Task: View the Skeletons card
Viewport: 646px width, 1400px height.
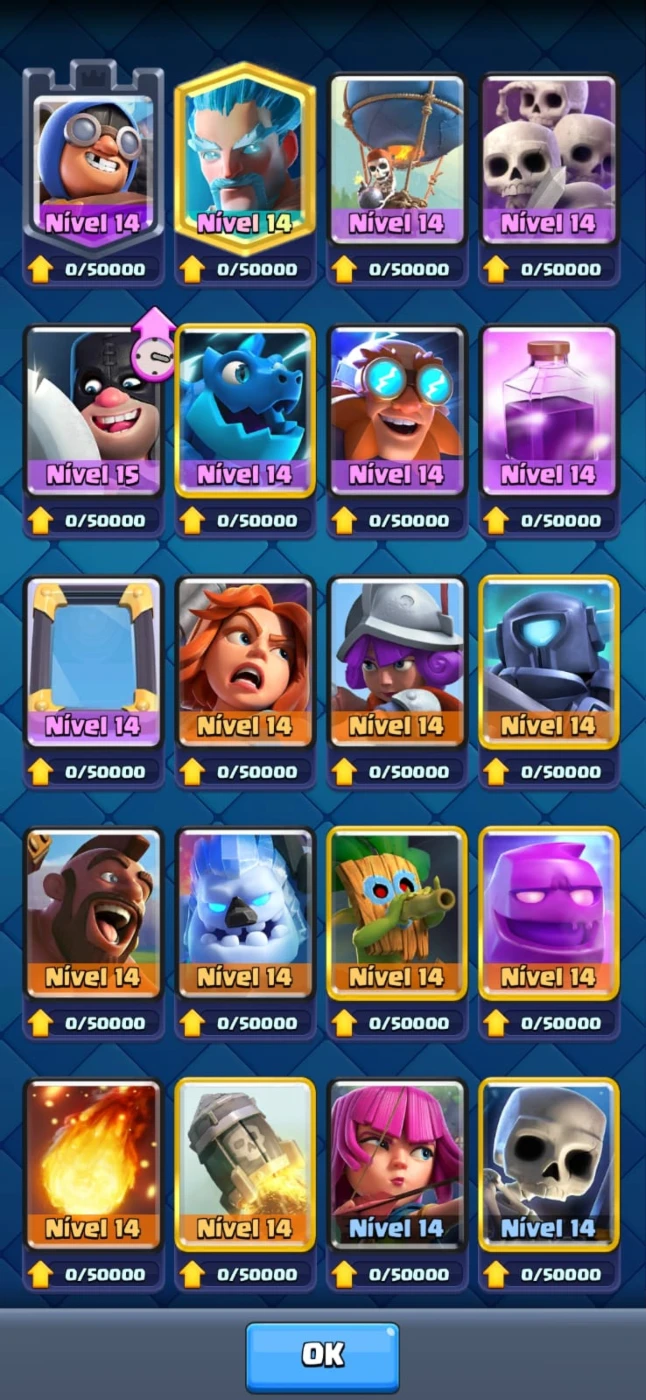Action: click(549, 1165)
